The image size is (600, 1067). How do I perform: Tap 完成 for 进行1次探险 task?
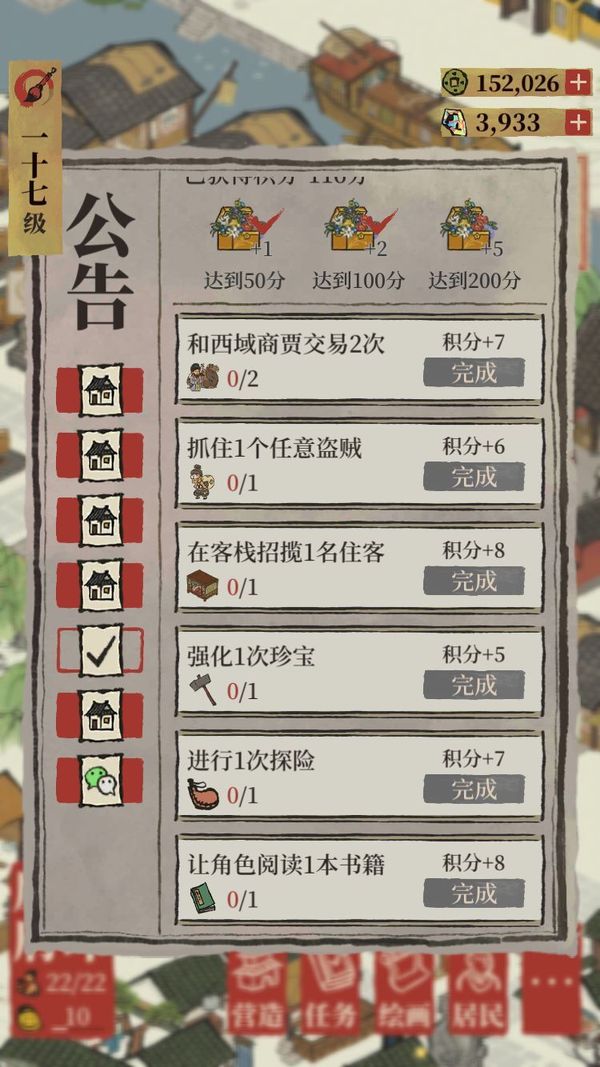click(x=473, y=789)
